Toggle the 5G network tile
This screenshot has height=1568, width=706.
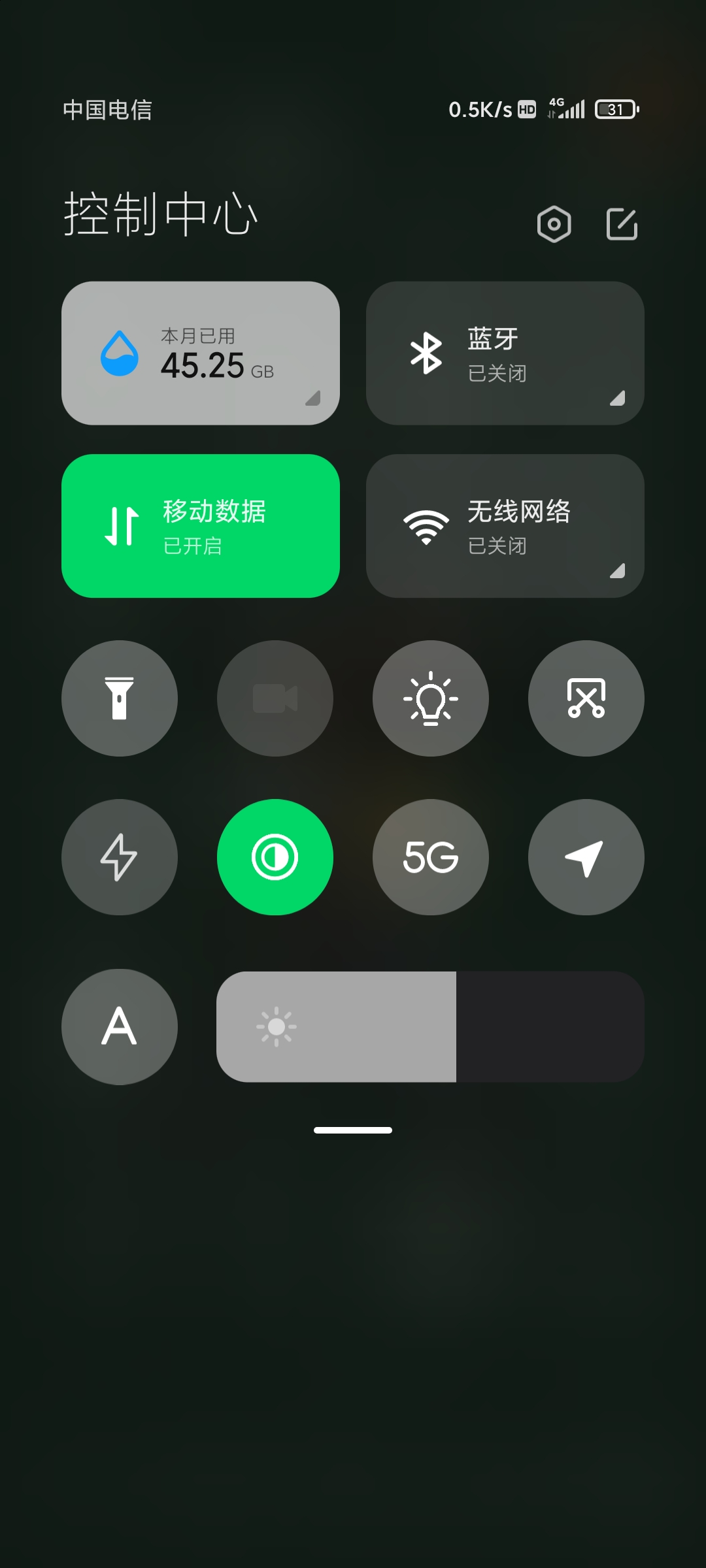pos(431,857)
